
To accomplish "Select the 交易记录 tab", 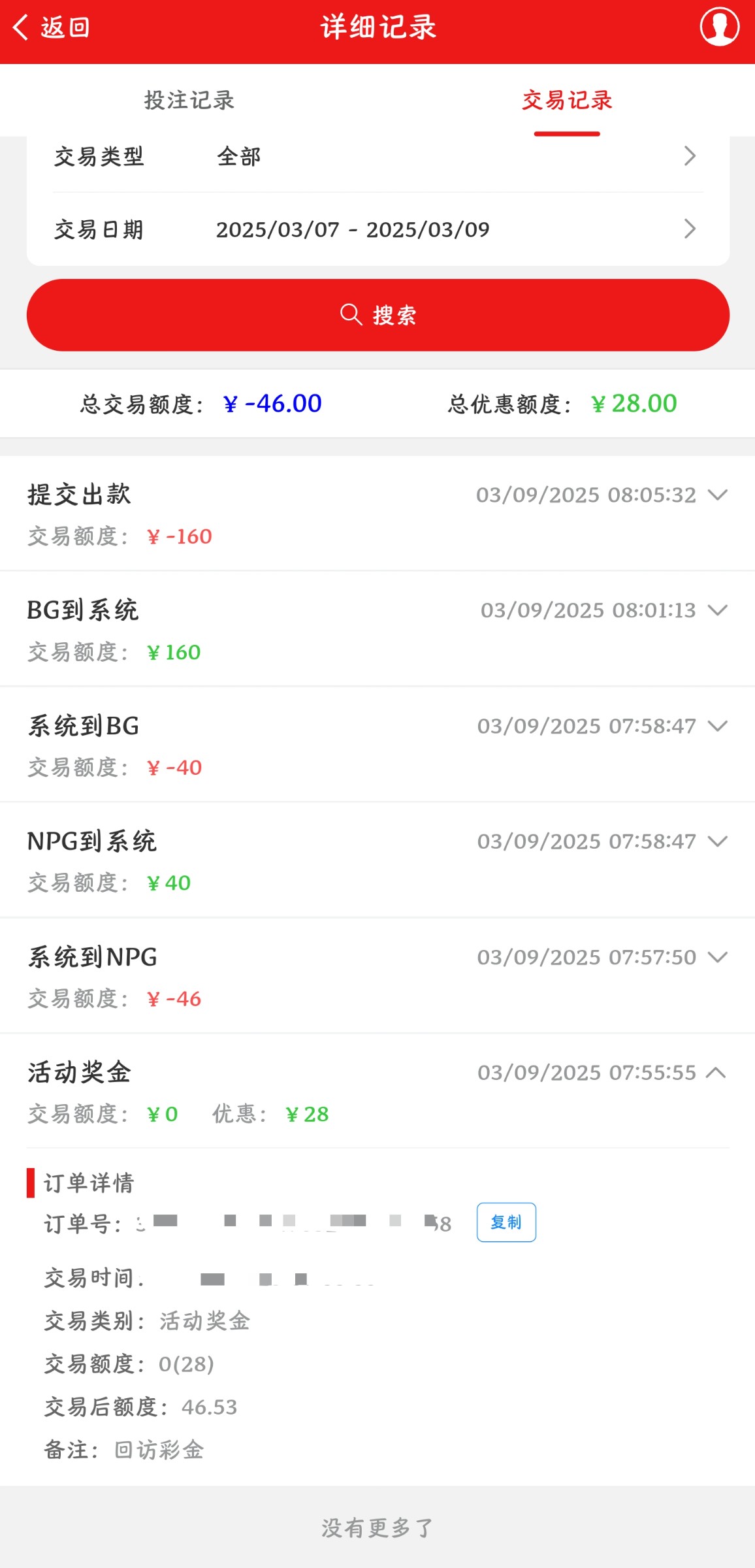I will pos(566,101).
